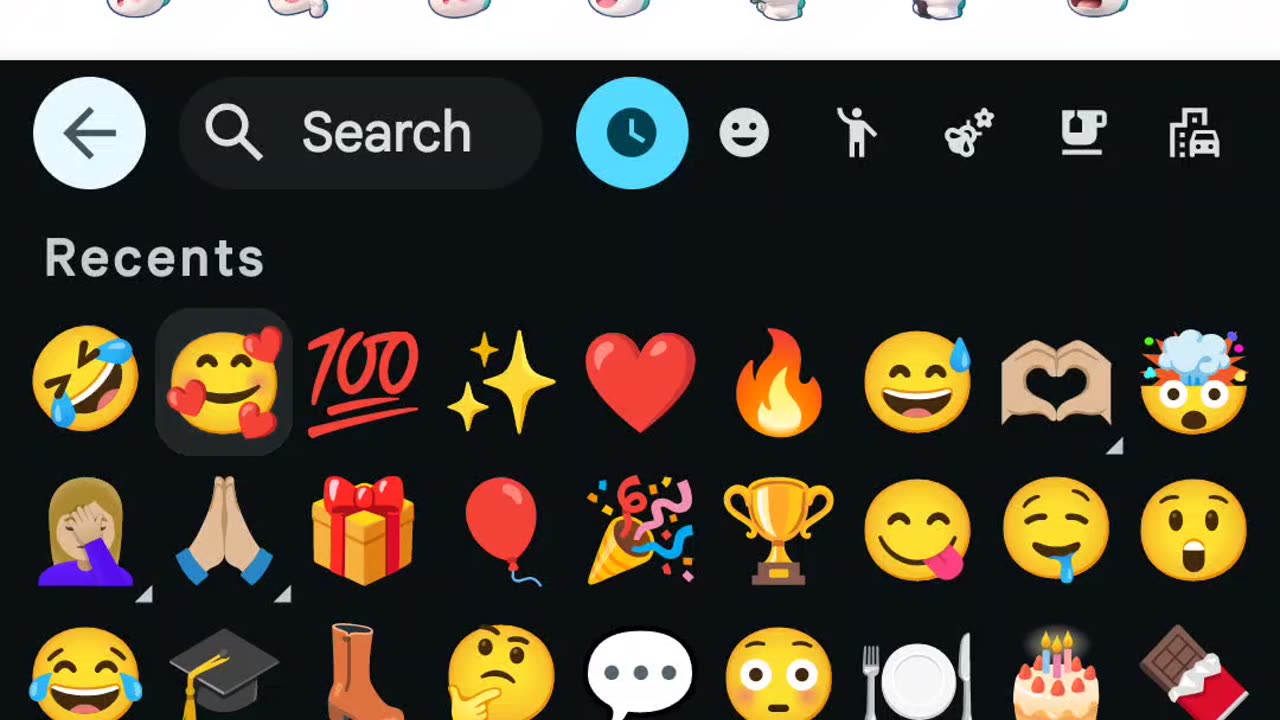Open the emoji search field
This screenshot has width=1280, height=720.
(360, 133)
